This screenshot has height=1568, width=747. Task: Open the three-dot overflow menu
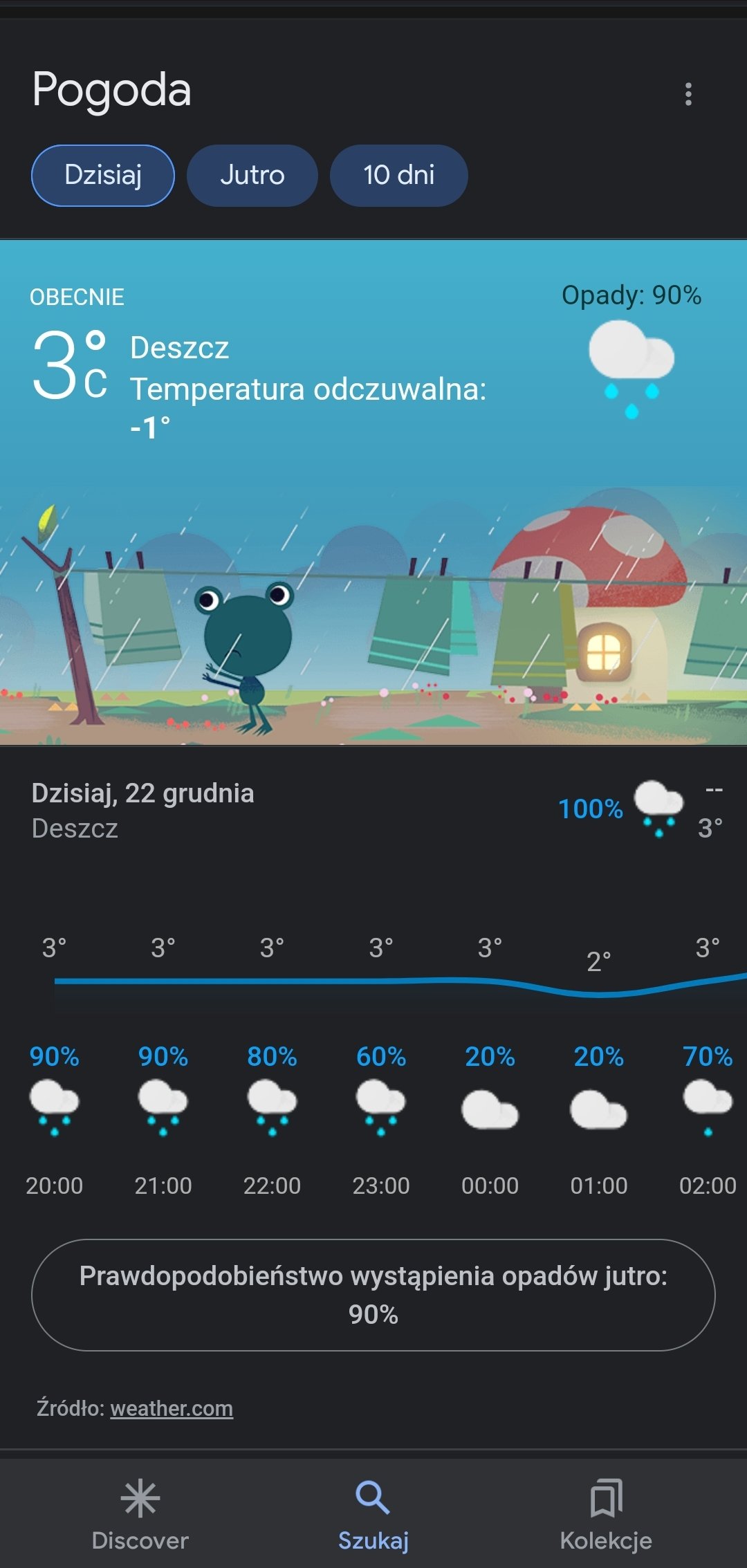[688, 94]
